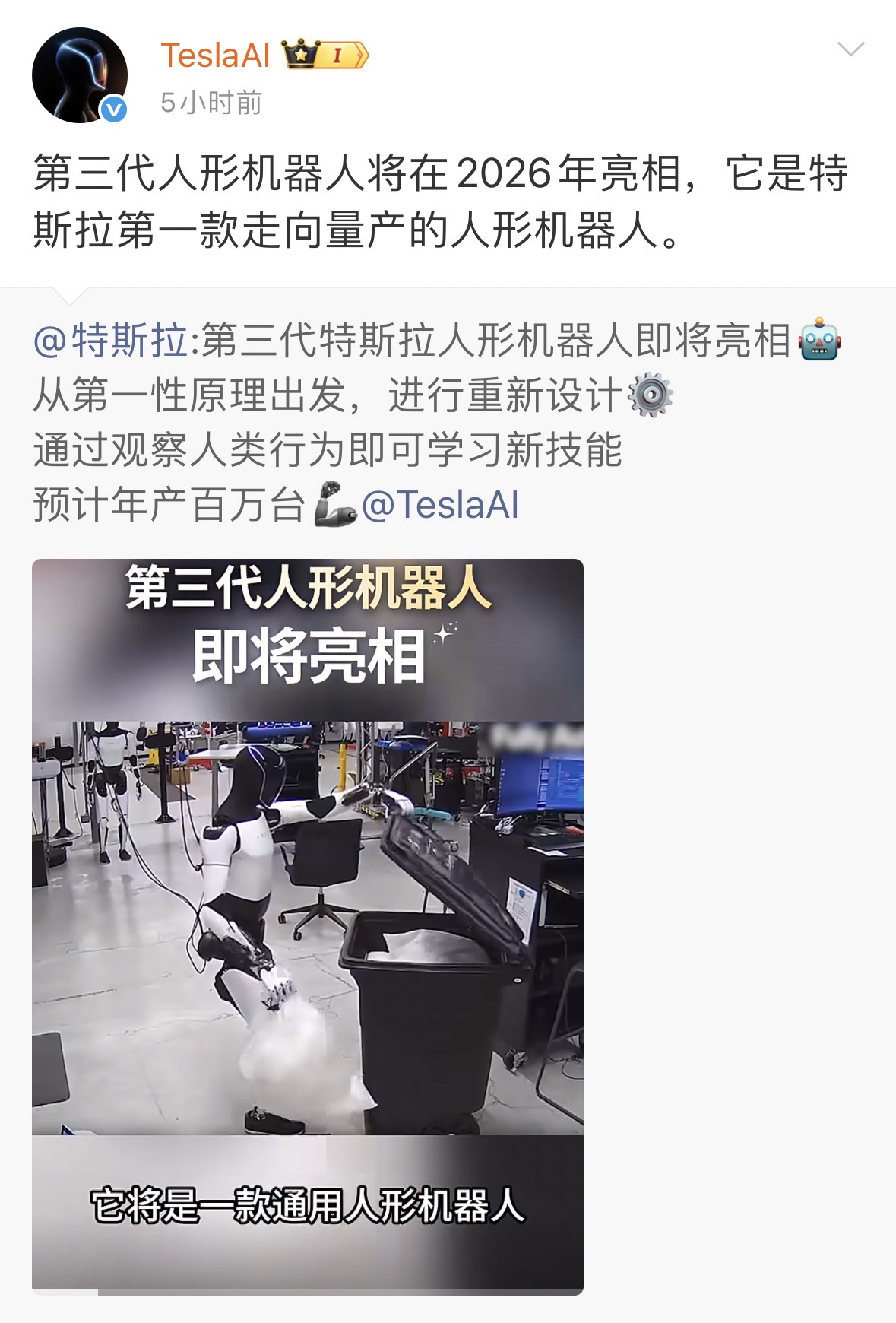This screenshot has width=896, height=1323.
Task: Open TeslaAI's profile avatar
Action: click(79, 75)
